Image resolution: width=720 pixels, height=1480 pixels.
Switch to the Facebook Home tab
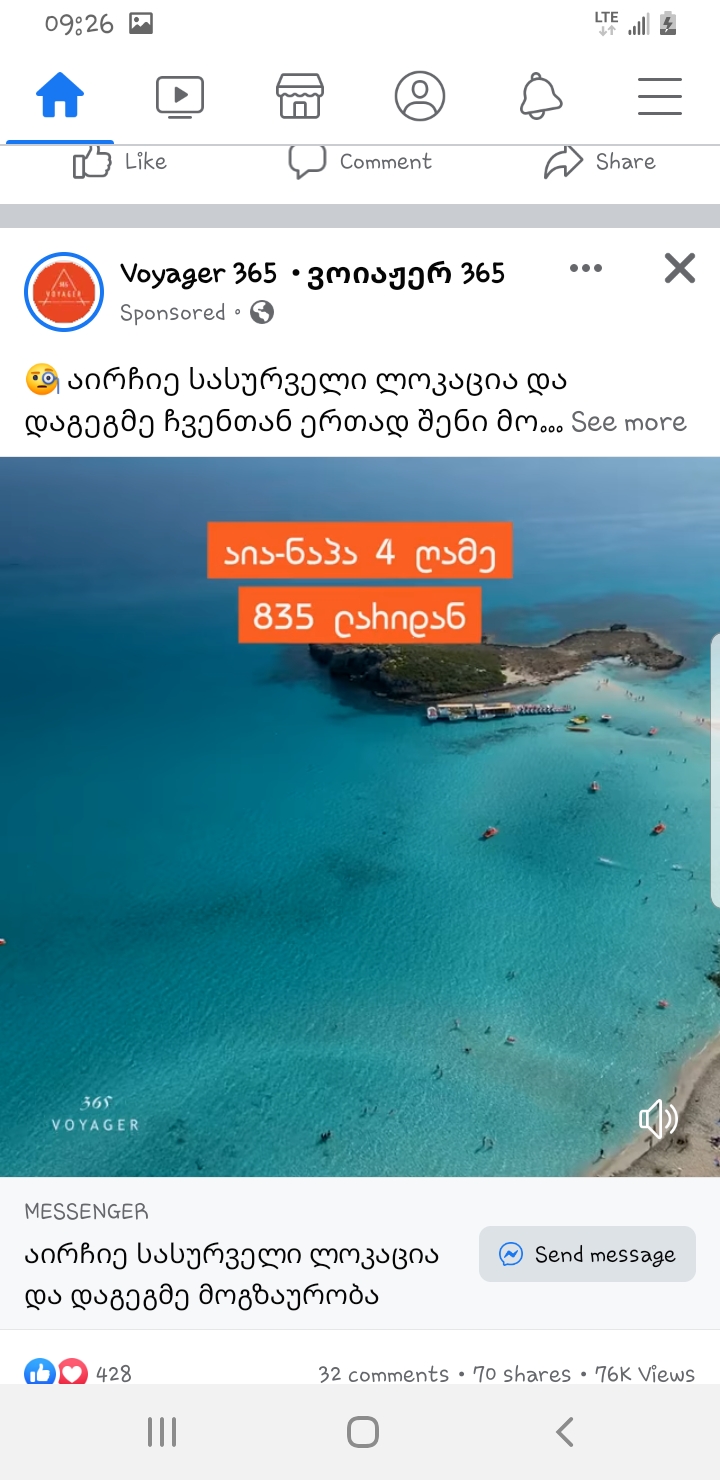click(60, 97)
